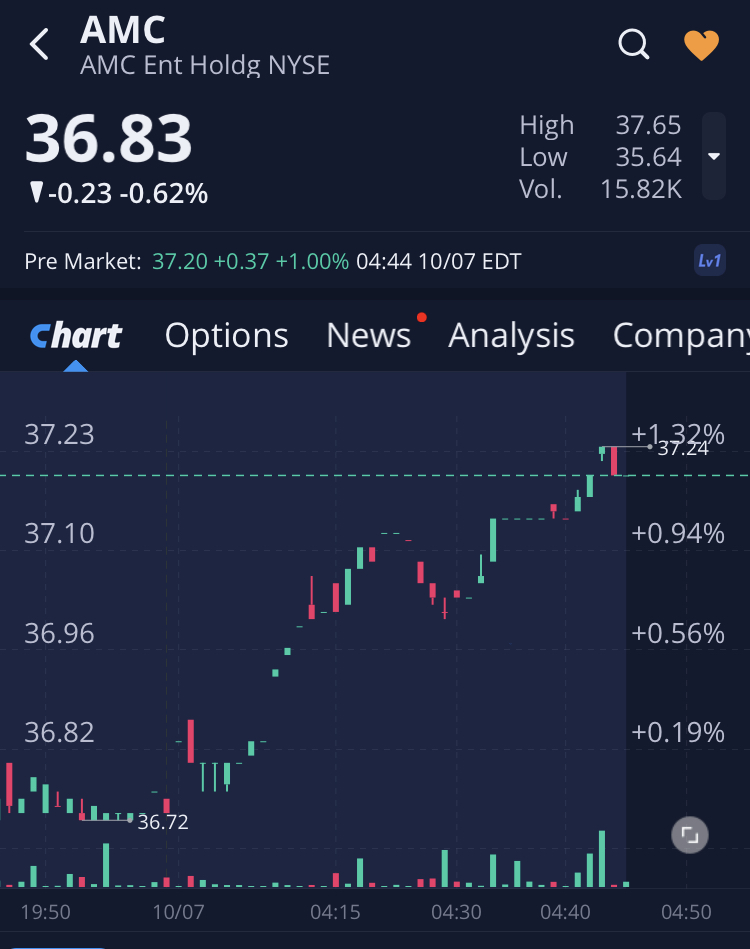
Task: Toggle the orange heart watchlist icon
Action: (x=701, y=45)
